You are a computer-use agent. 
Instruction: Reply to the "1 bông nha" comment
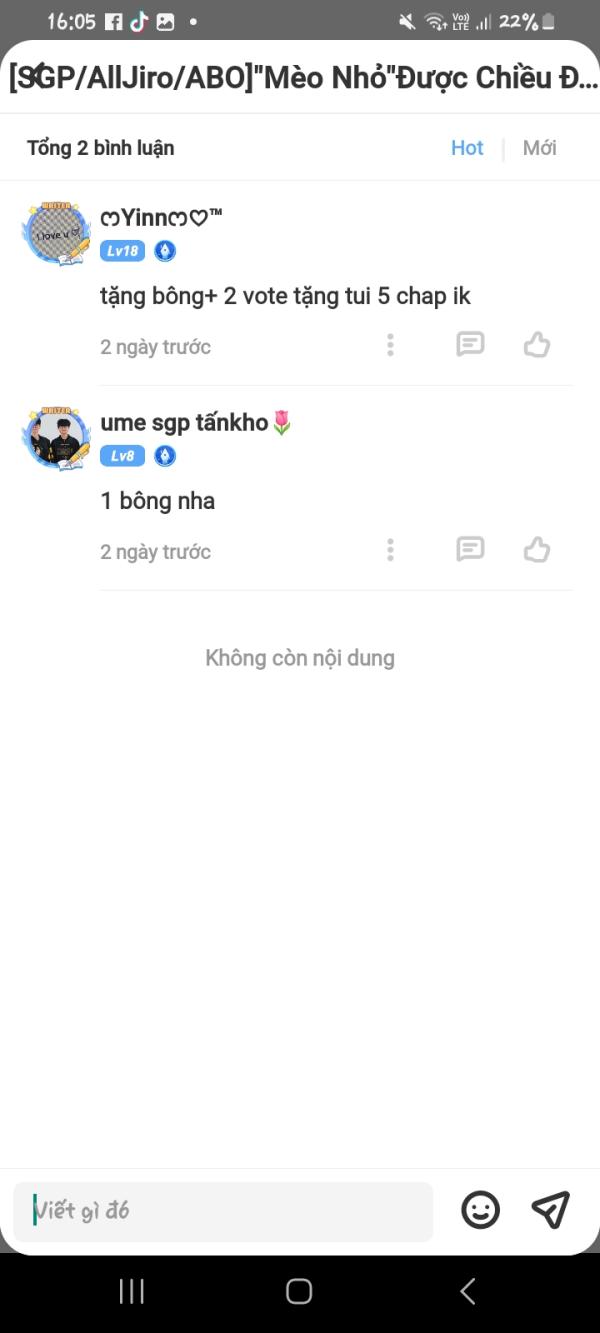(470, 550)
